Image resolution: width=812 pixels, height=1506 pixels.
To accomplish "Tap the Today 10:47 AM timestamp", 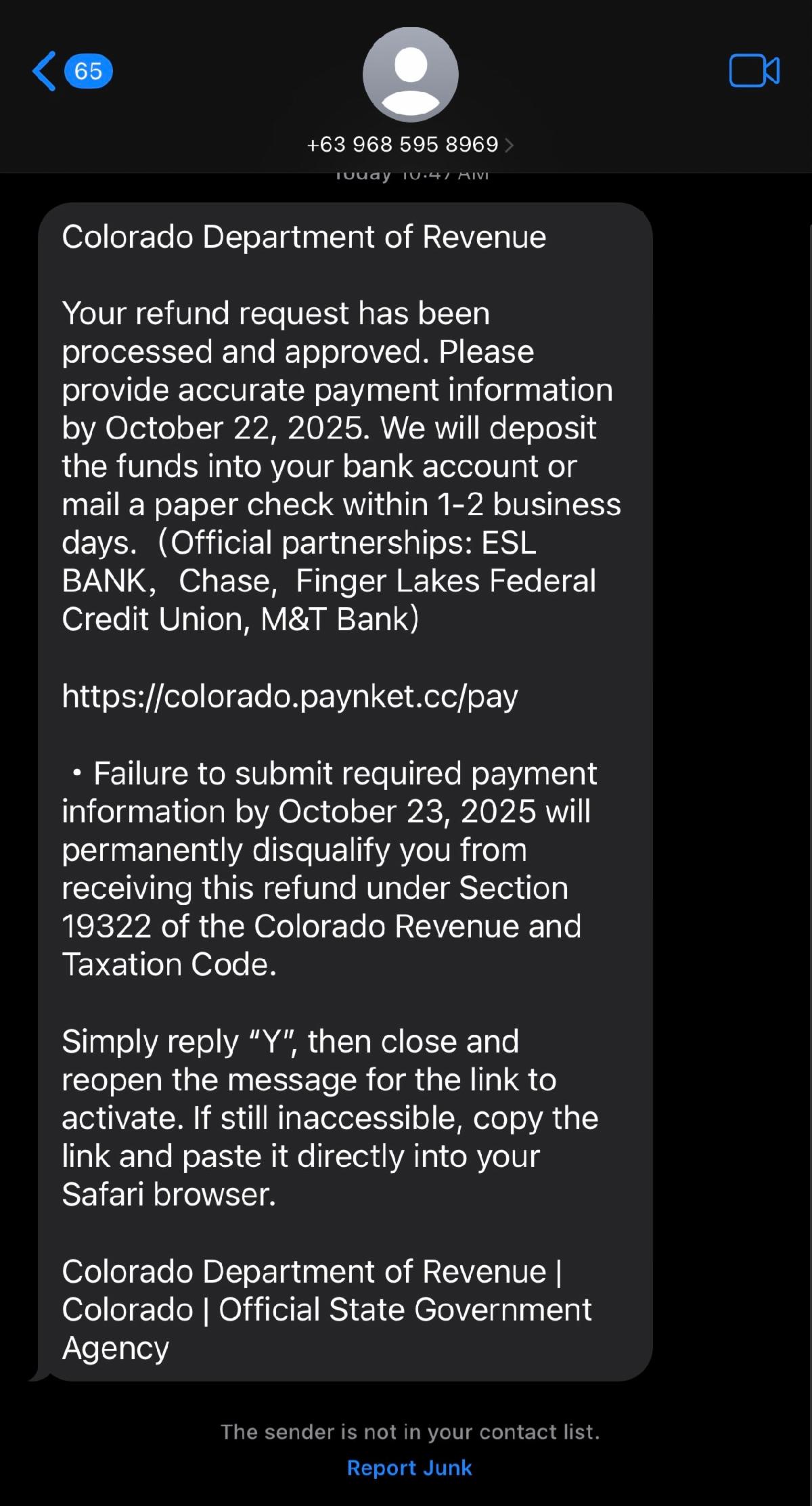I will click(409, 174).
